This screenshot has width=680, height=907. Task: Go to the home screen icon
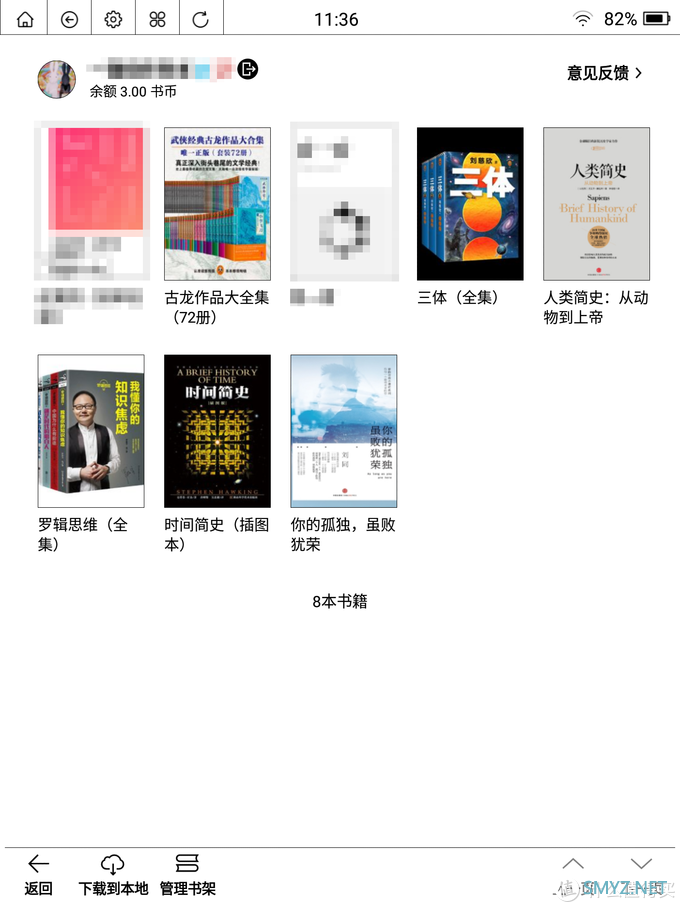(25, 19)
